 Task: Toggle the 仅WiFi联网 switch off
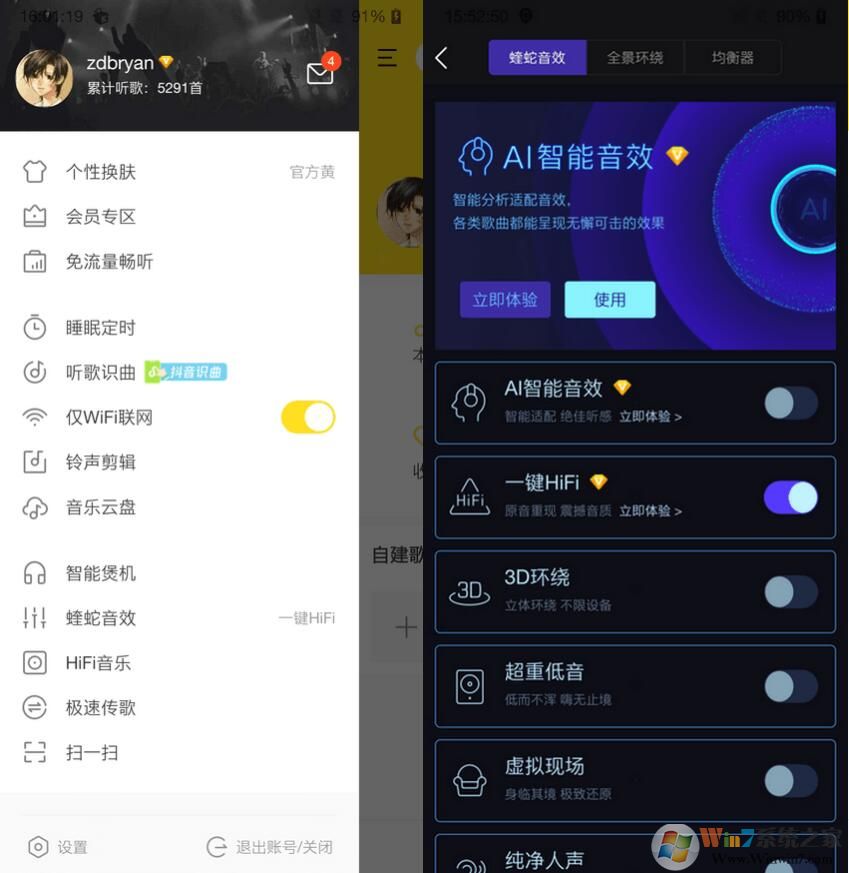click(x=308, y=418)
